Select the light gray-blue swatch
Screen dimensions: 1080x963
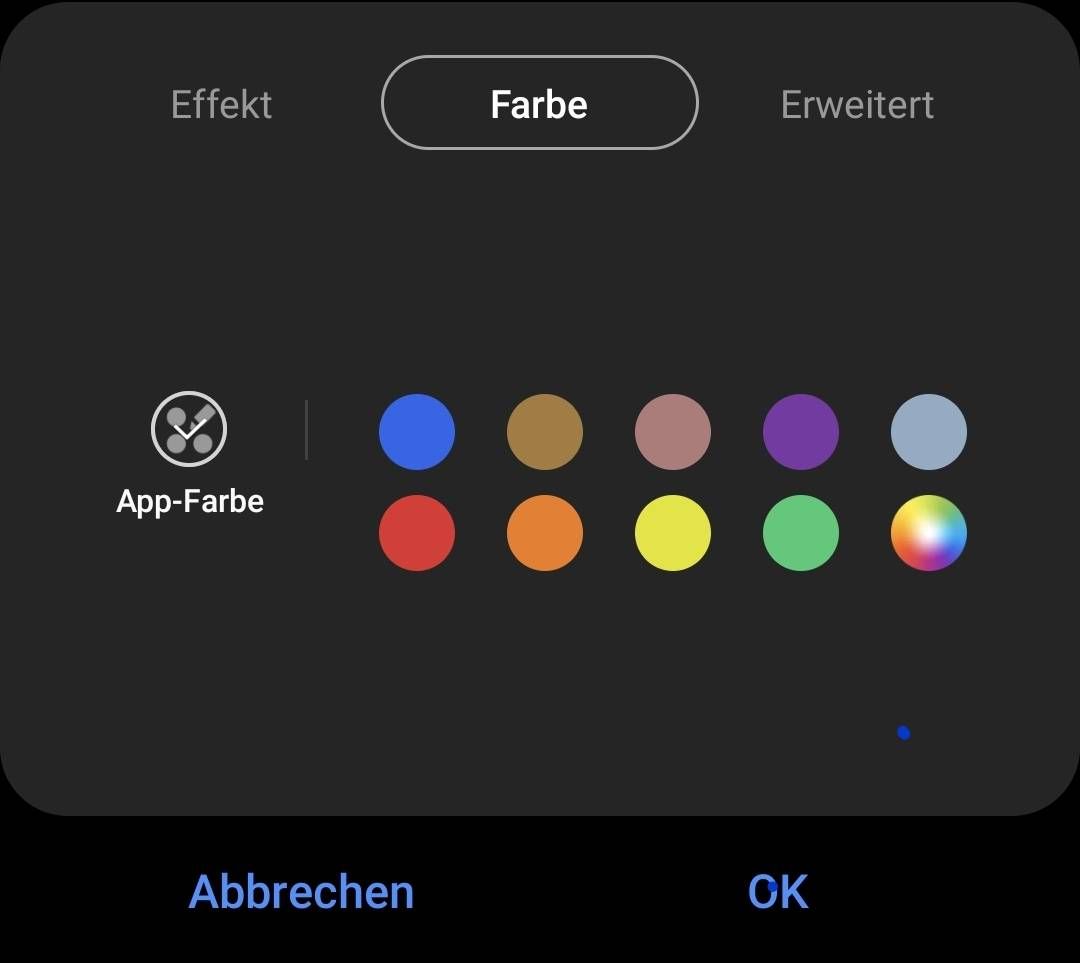(x=929, y=432)
